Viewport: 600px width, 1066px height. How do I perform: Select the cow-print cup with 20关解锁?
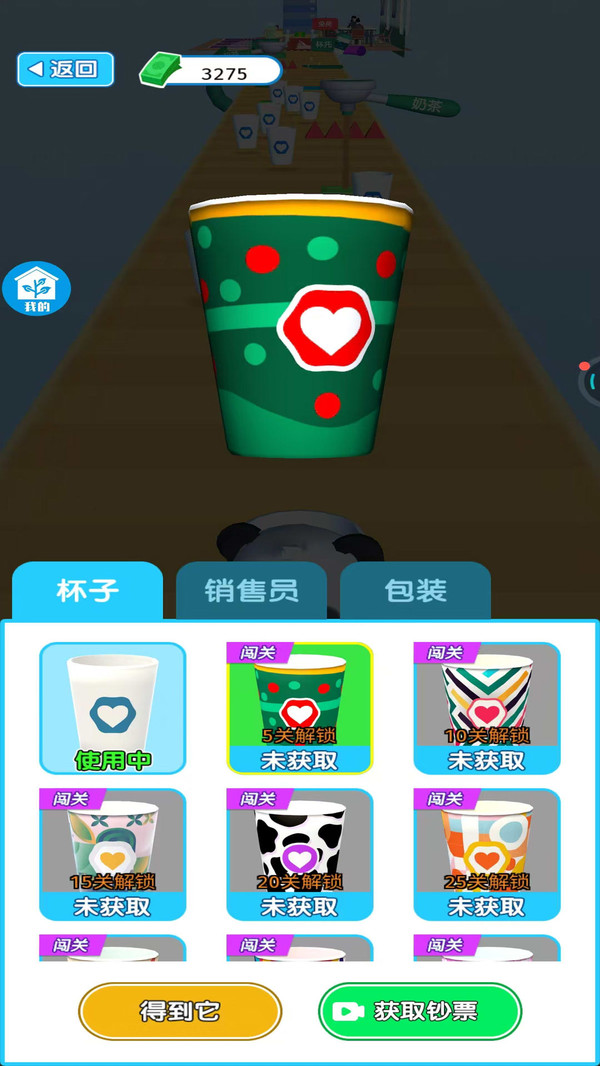coord(300,855)
